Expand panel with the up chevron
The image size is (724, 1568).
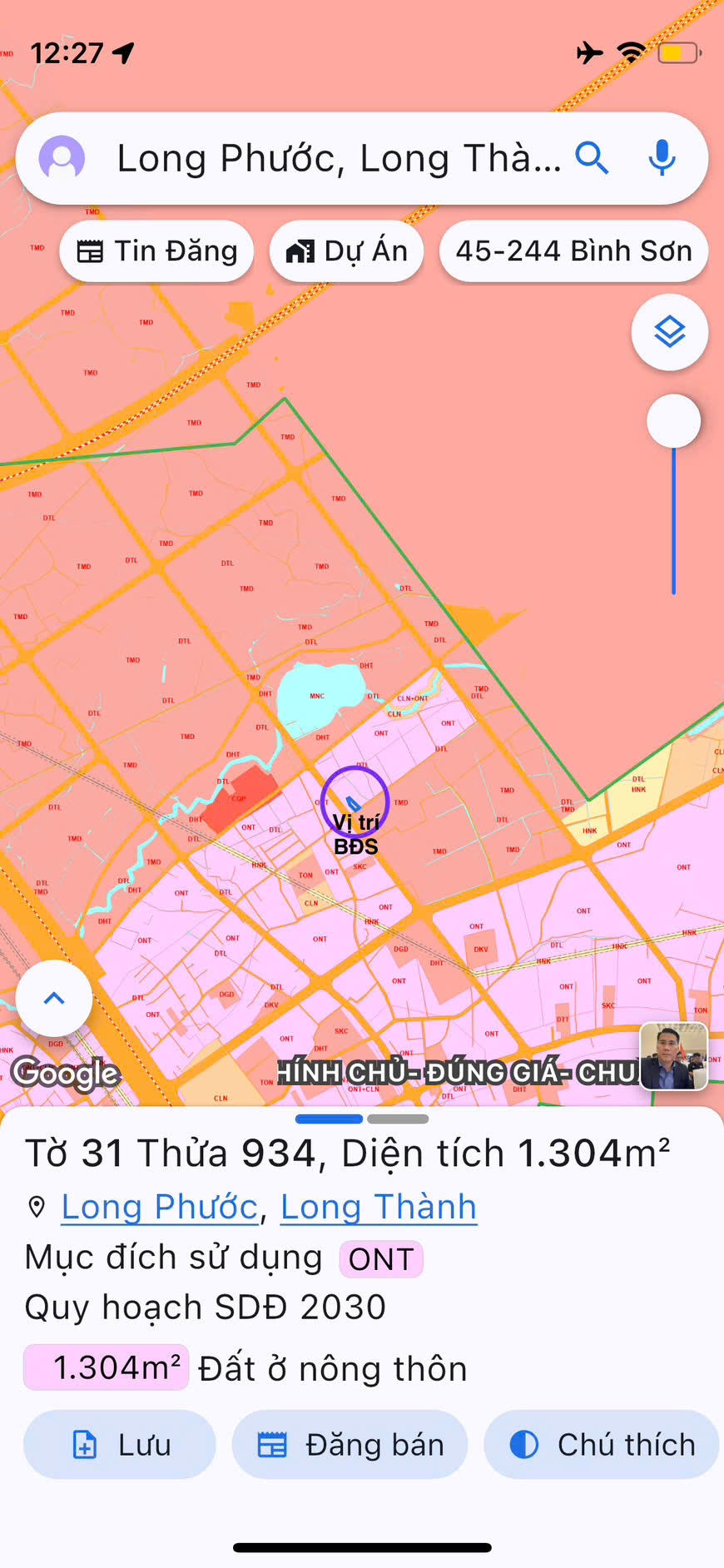tap(54, 998)
